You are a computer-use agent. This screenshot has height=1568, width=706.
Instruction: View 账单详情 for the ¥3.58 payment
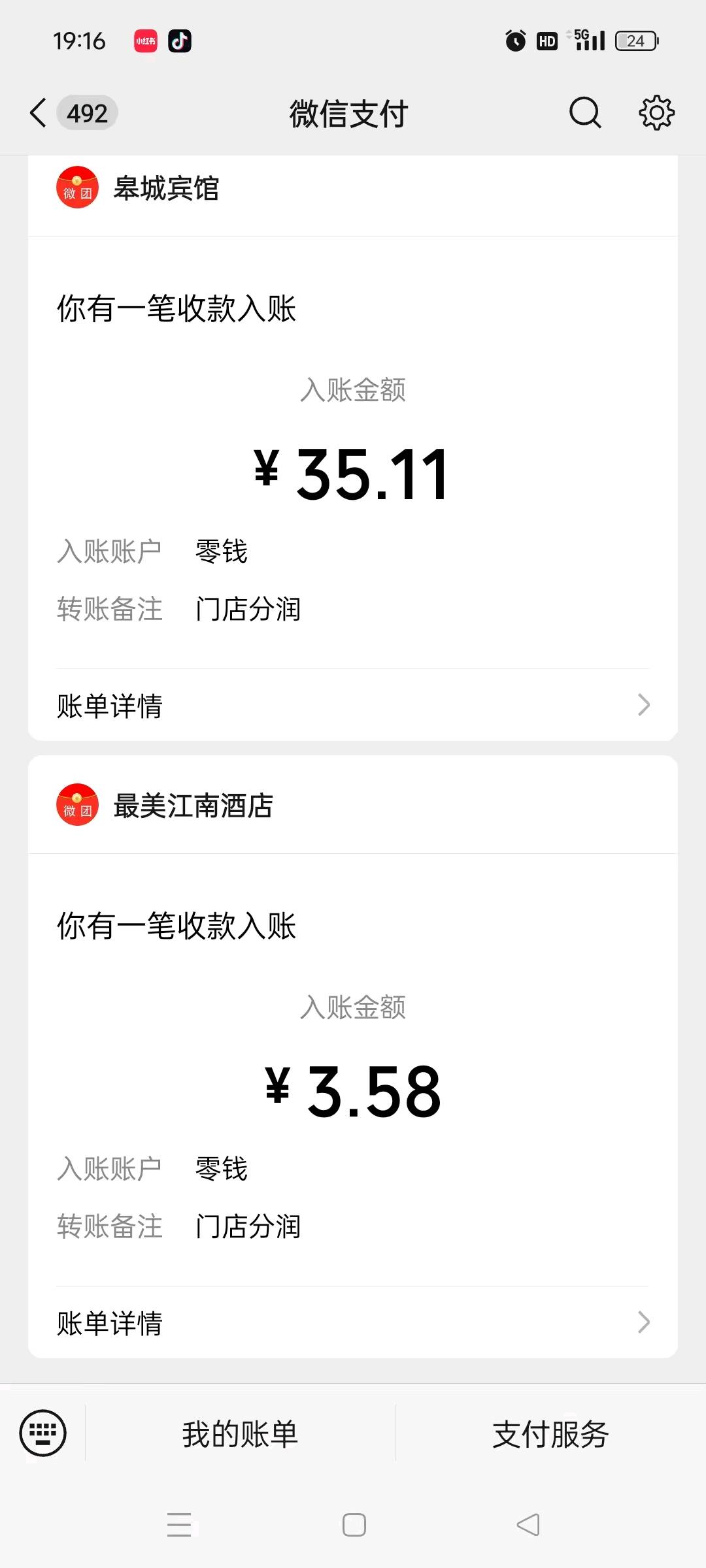pyautogui.click(x=353, y=1323)
